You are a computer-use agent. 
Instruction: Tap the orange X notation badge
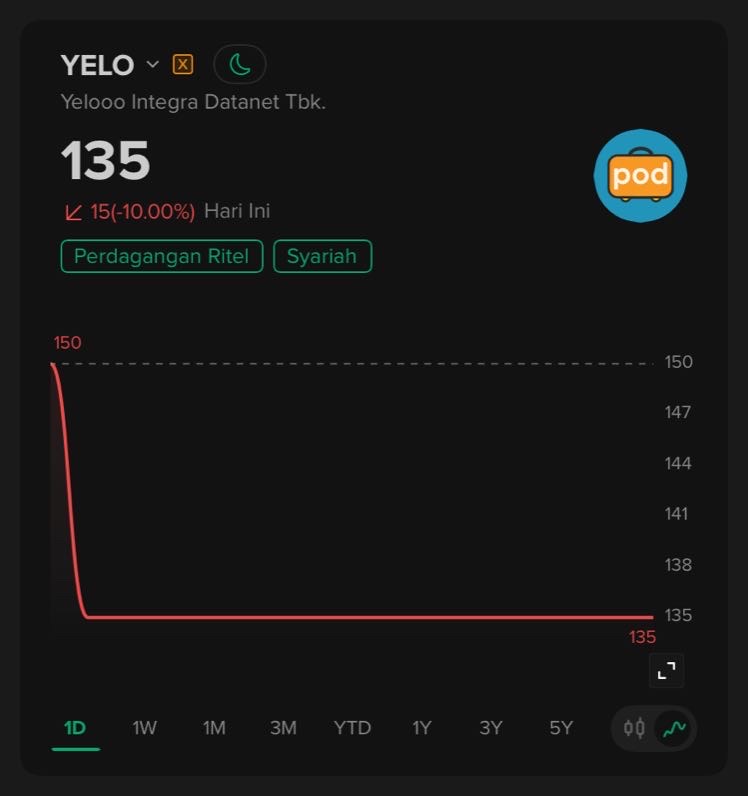click(x=182, y=65)
